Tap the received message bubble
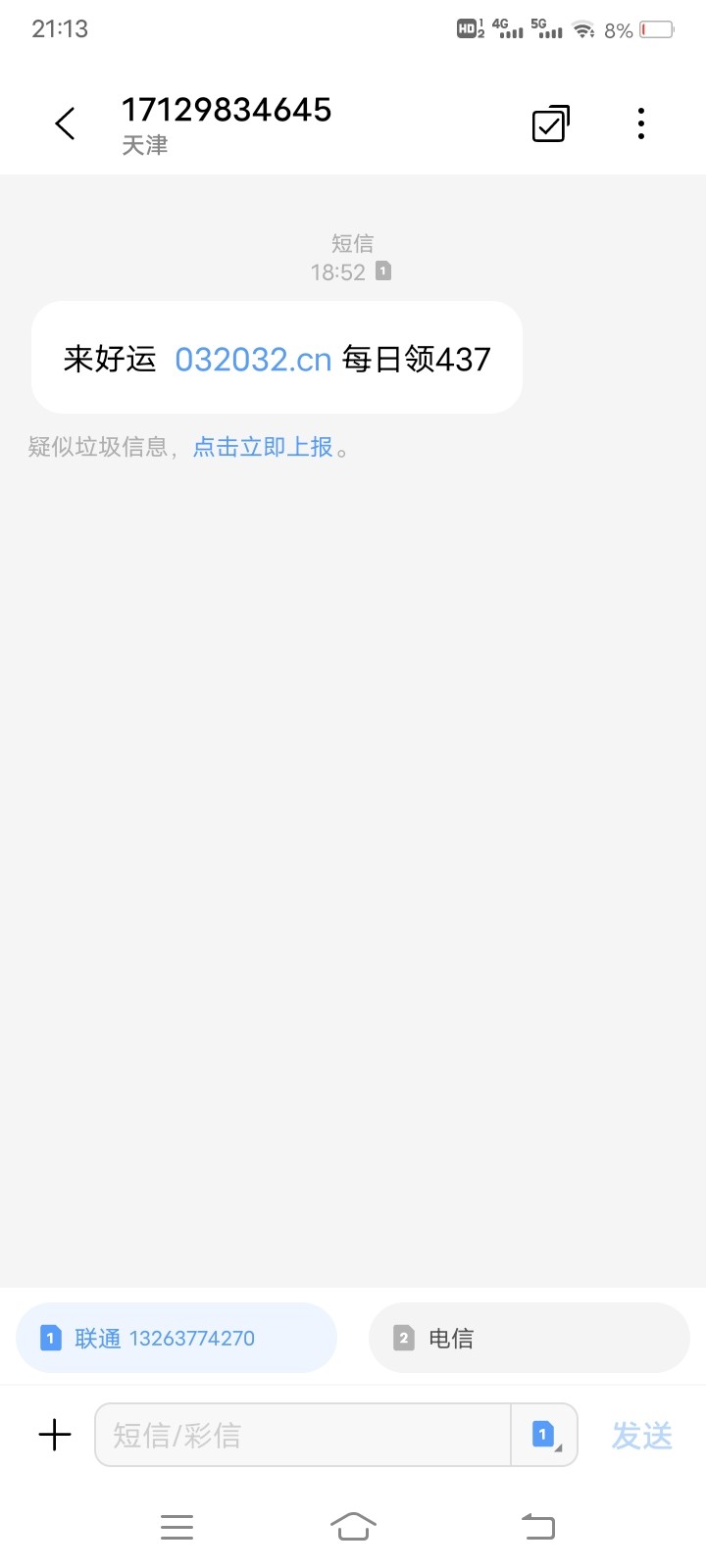Screen dimensions: 706x1568 (277, 358)
